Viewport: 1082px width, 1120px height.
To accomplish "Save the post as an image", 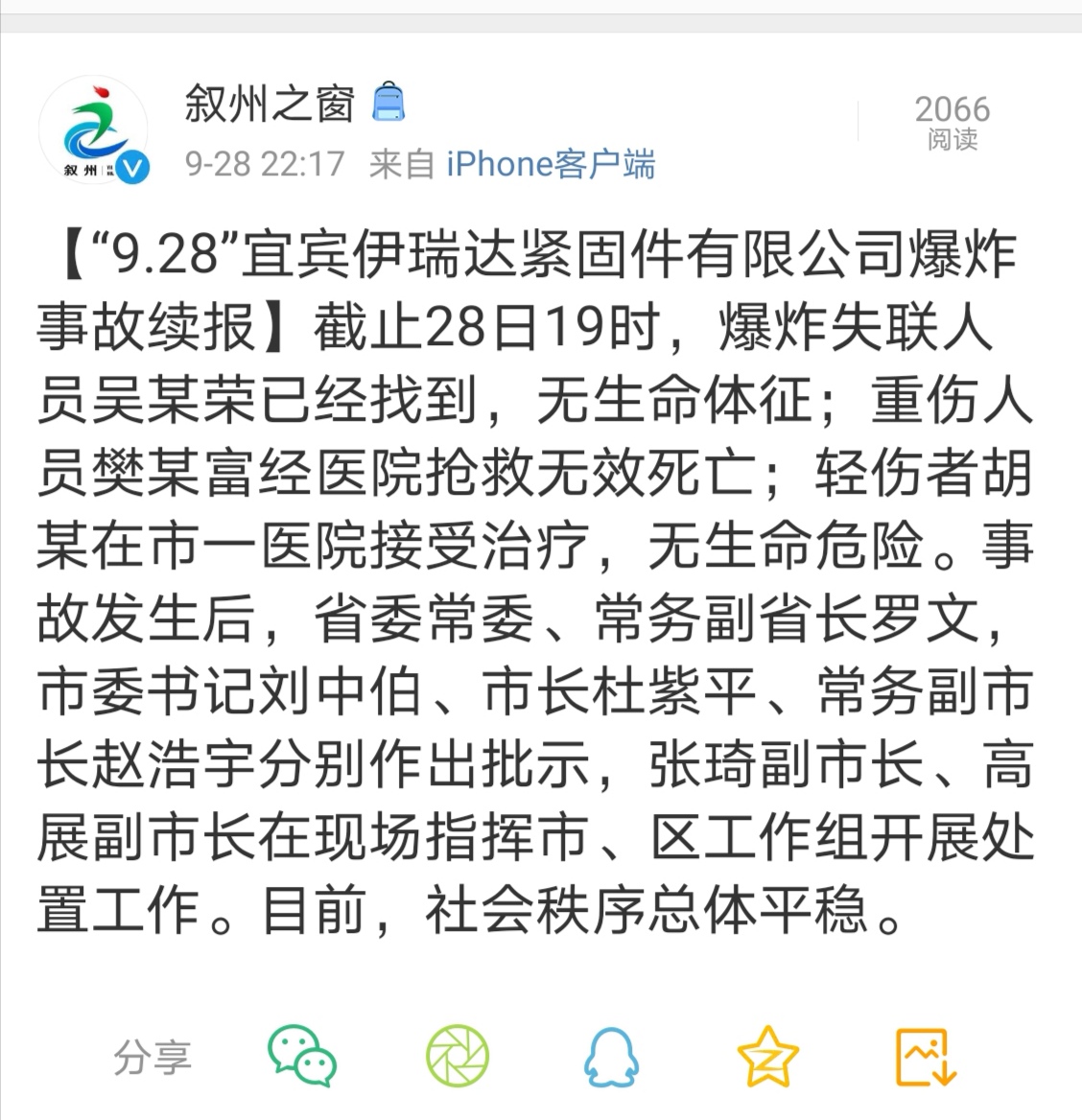I will (x=925, y=1057).
